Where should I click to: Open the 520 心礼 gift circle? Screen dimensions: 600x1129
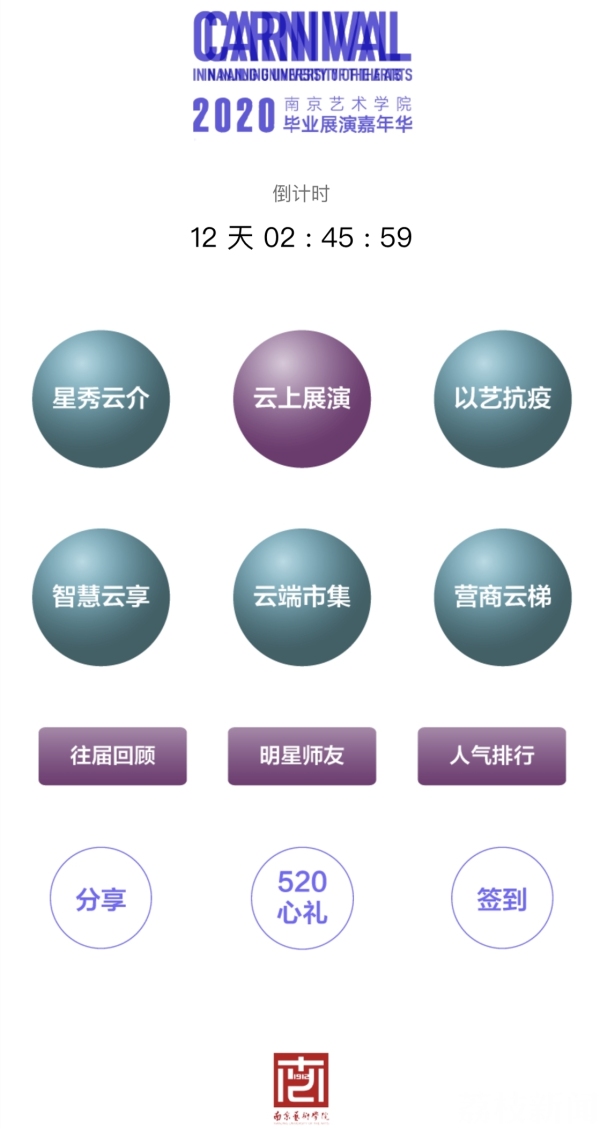click(x=302, y=897)
